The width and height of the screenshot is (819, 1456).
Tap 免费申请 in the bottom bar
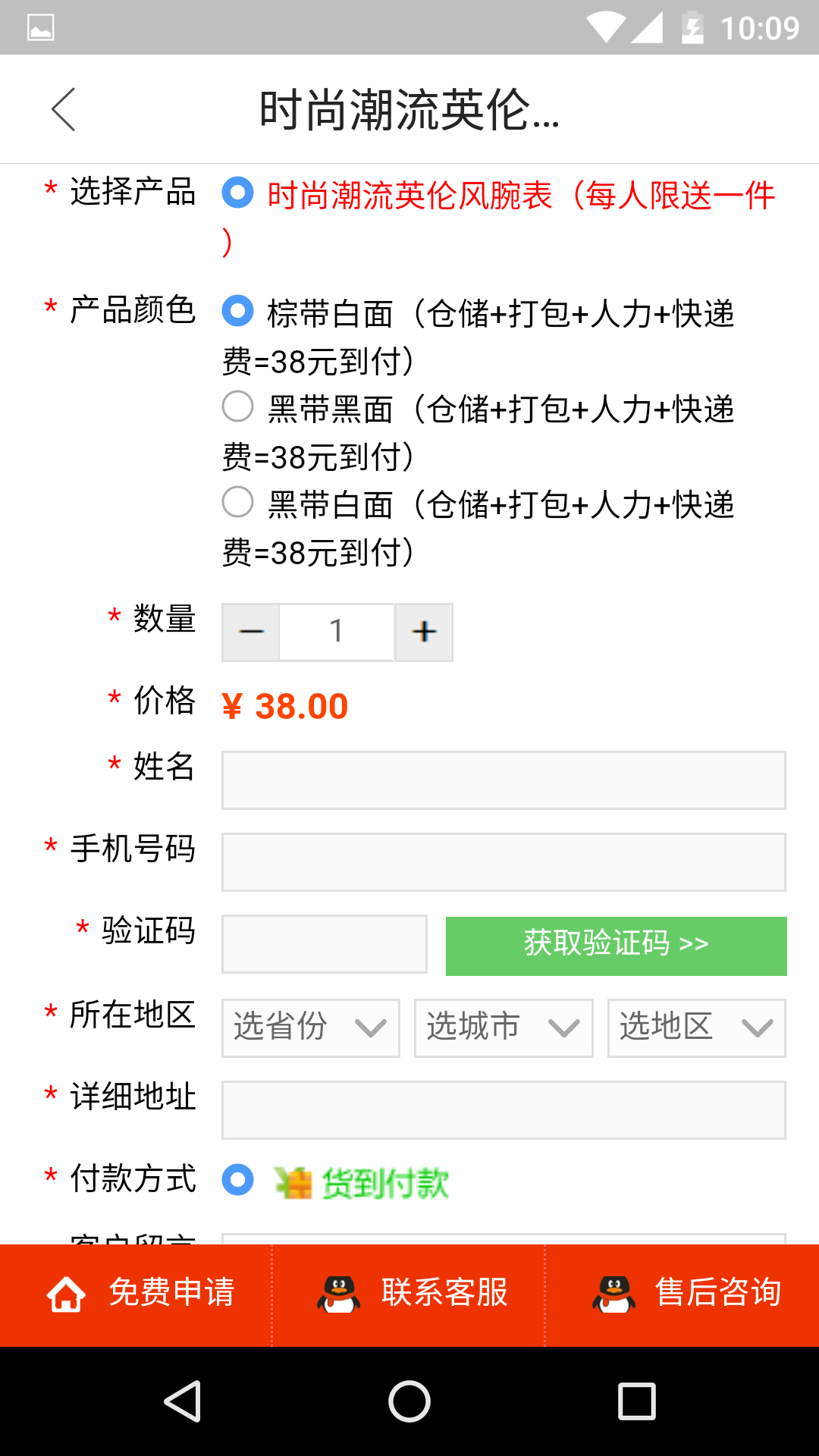click(x=141, y=1294)
